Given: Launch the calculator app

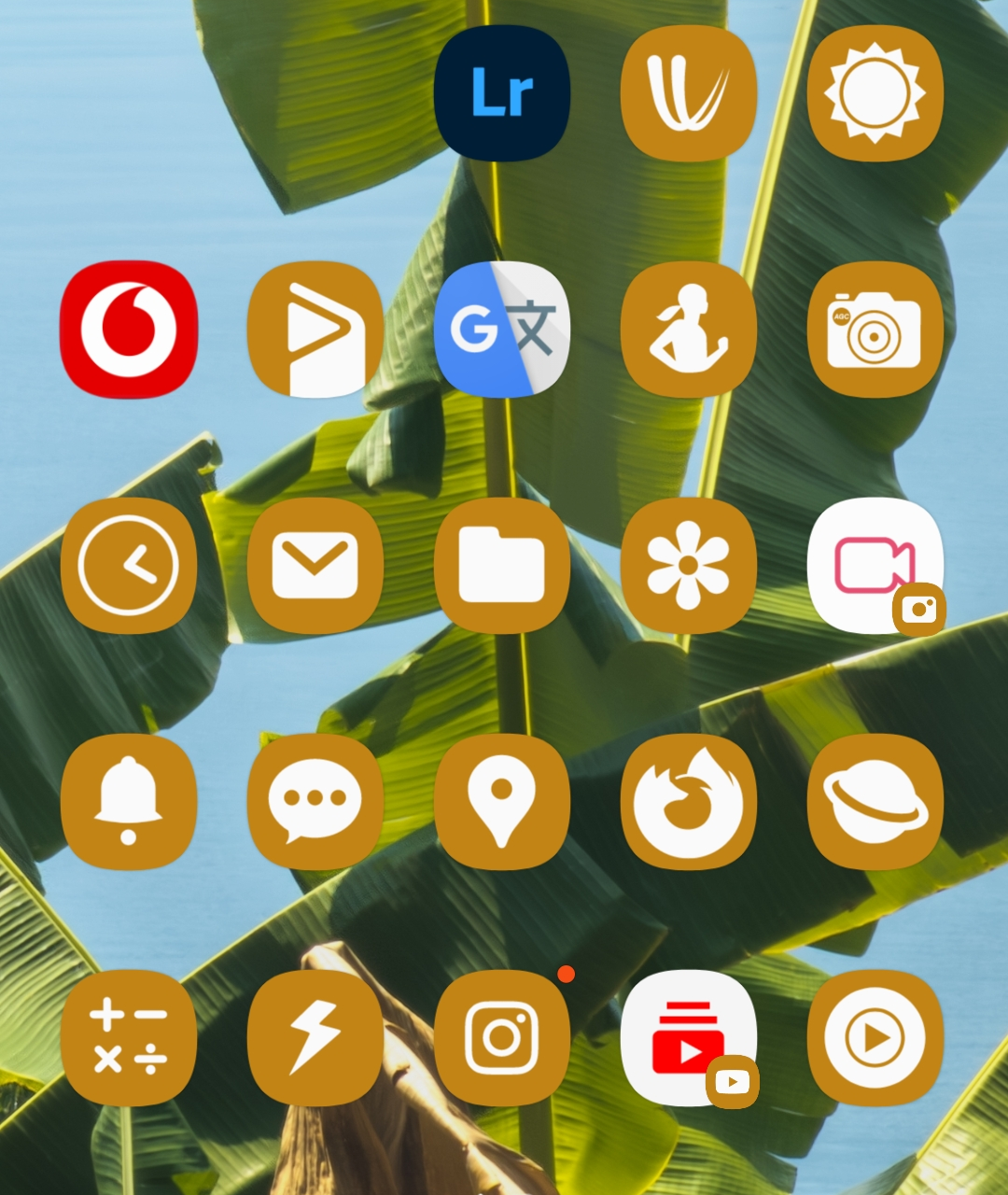Looking at the screenshot, I should pos(129,1038).
